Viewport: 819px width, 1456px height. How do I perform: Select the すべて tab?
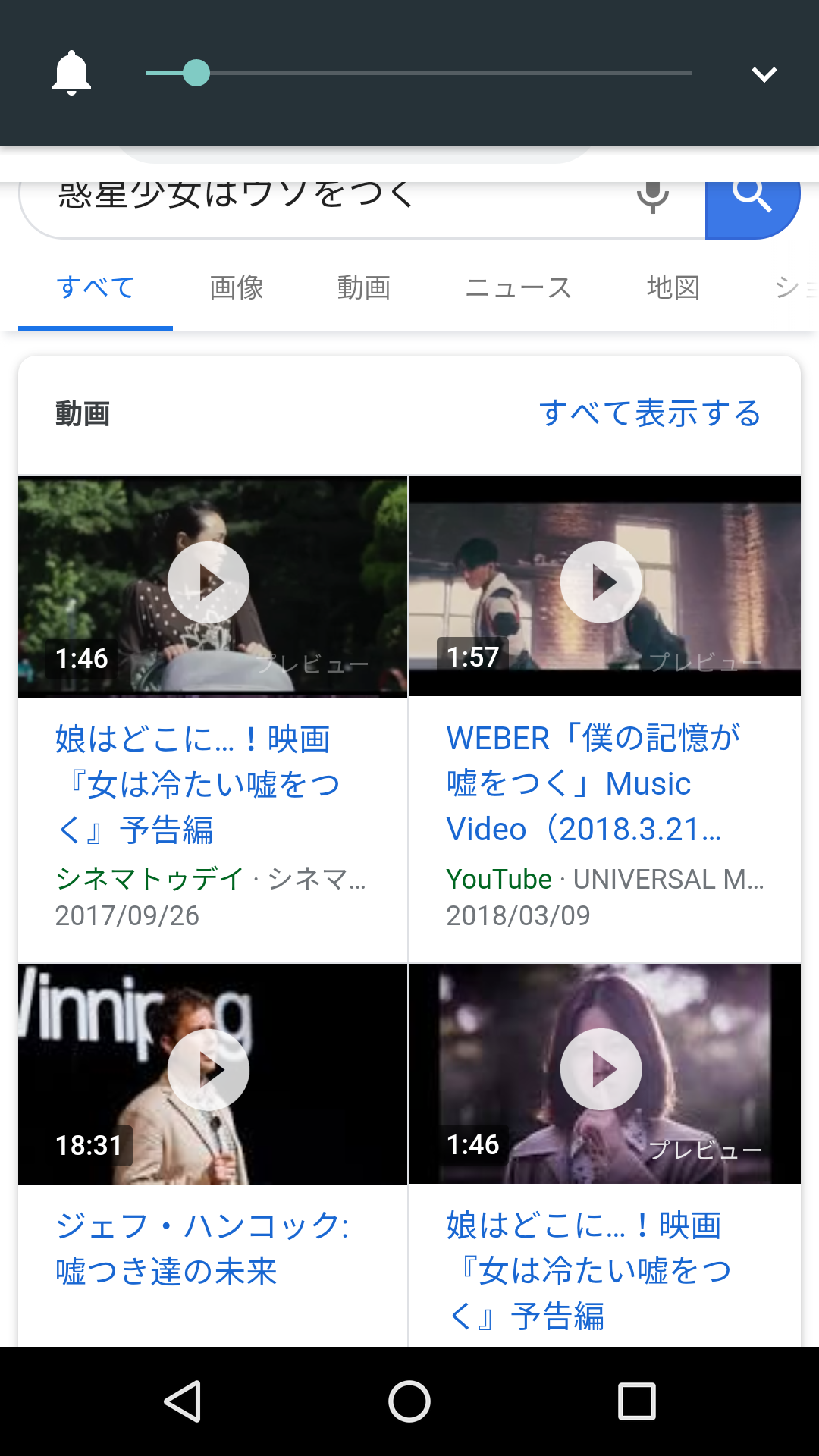click(x=96, y=288)
